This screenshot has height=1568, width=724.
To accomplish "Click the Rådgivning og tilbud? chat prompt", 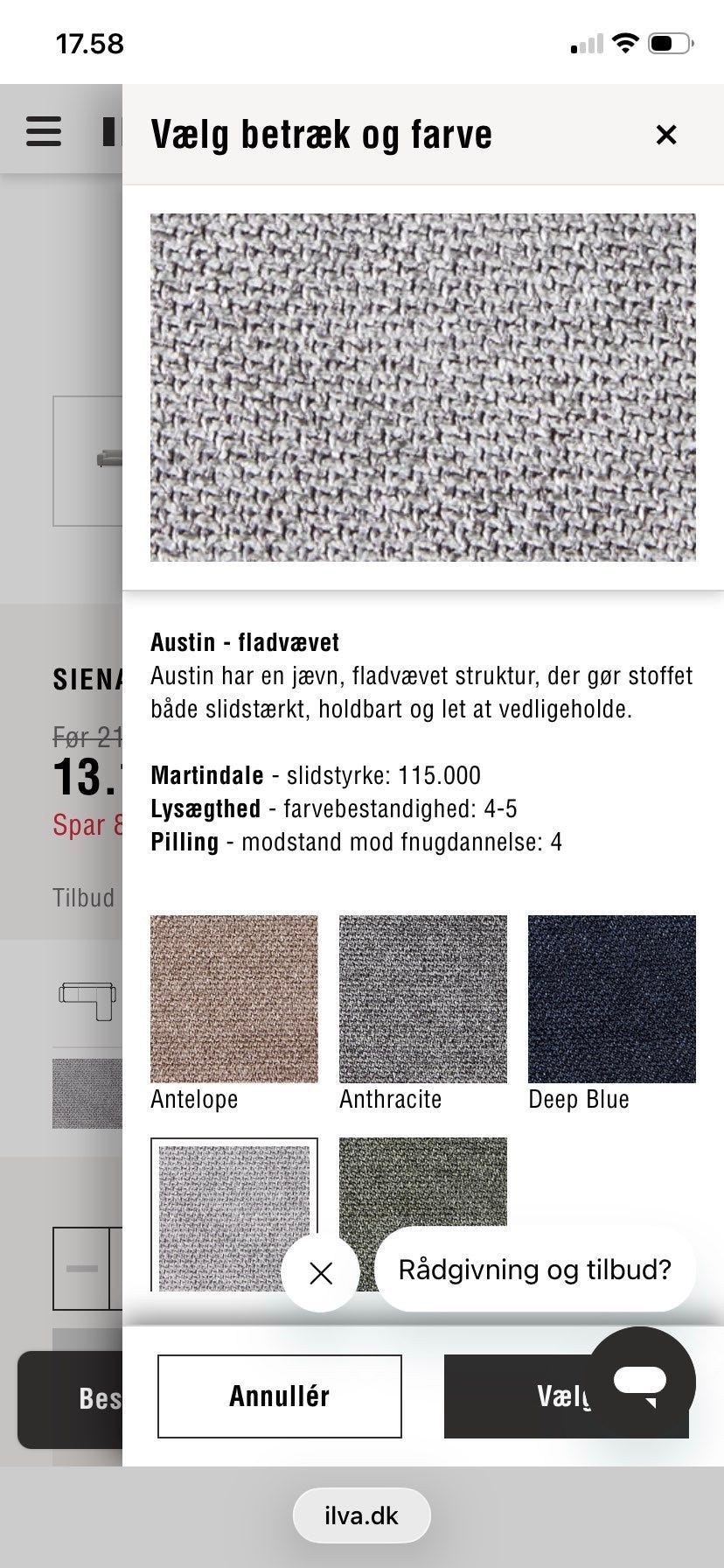I will tap(534, 1270).
